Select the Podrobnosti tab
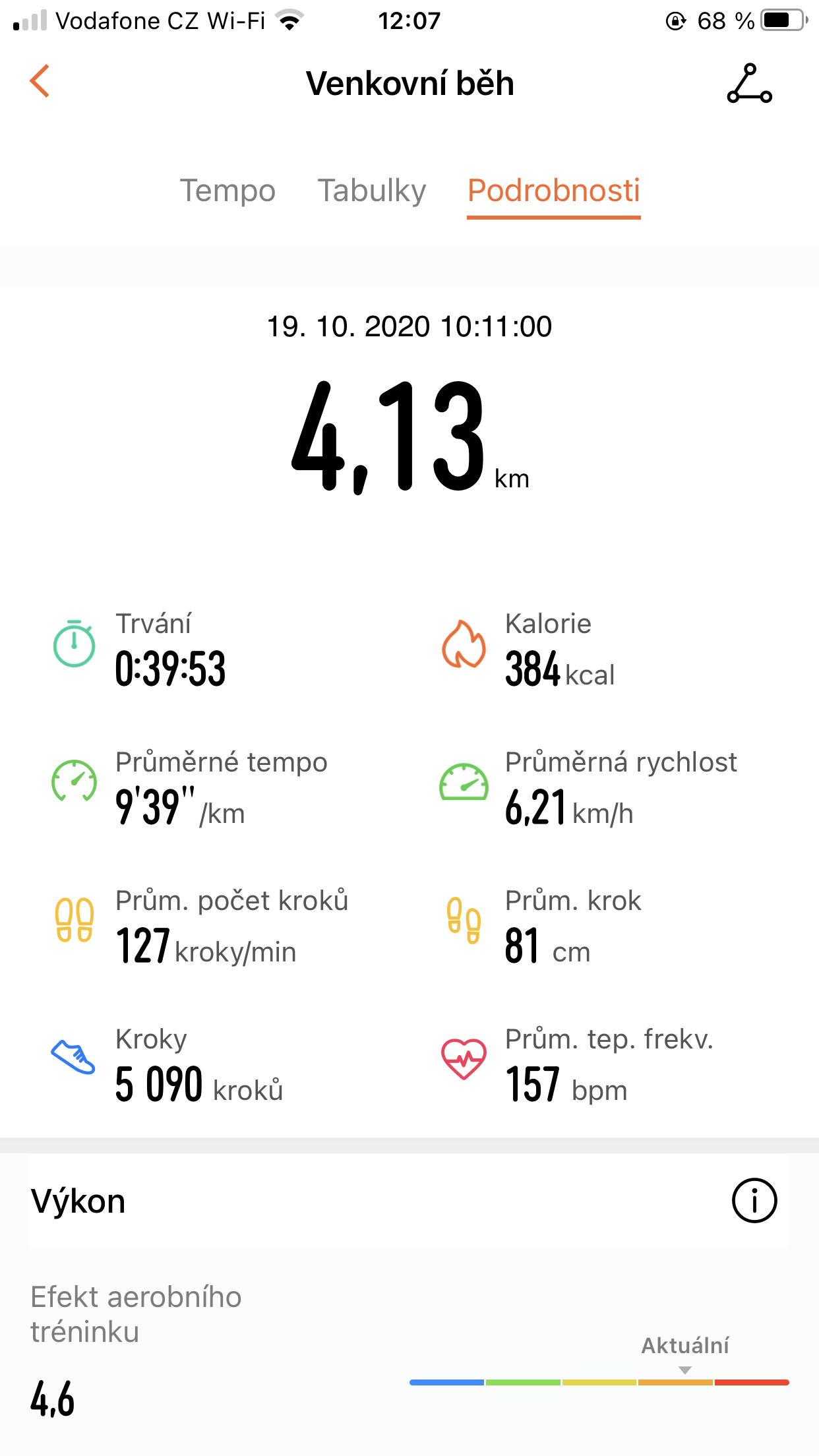This screenshot has height=1456, width=819. coord(554,191)
